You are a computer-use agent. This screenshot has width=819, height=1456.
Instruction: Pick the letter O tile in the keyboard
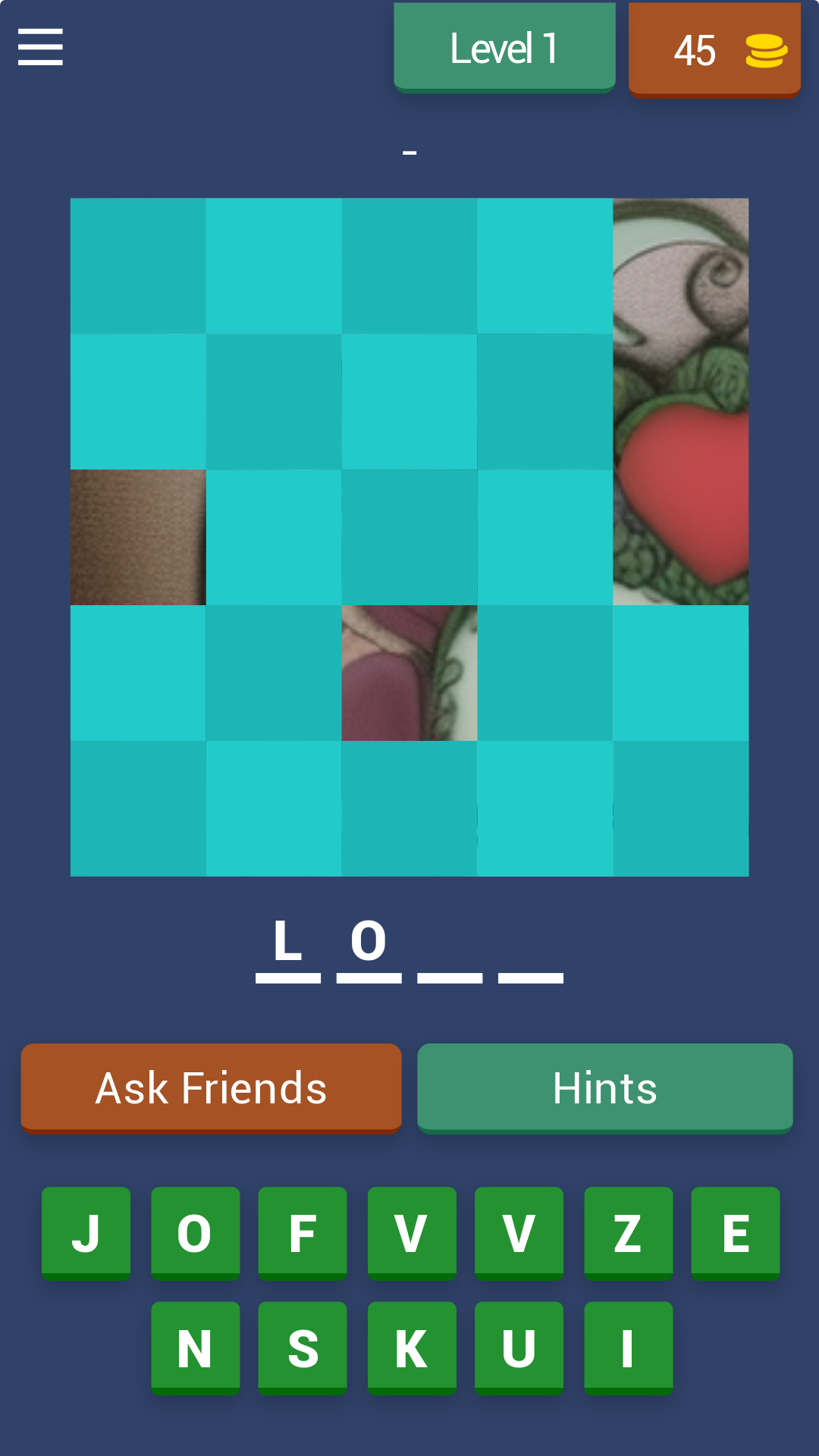(x=195, y=1233)
